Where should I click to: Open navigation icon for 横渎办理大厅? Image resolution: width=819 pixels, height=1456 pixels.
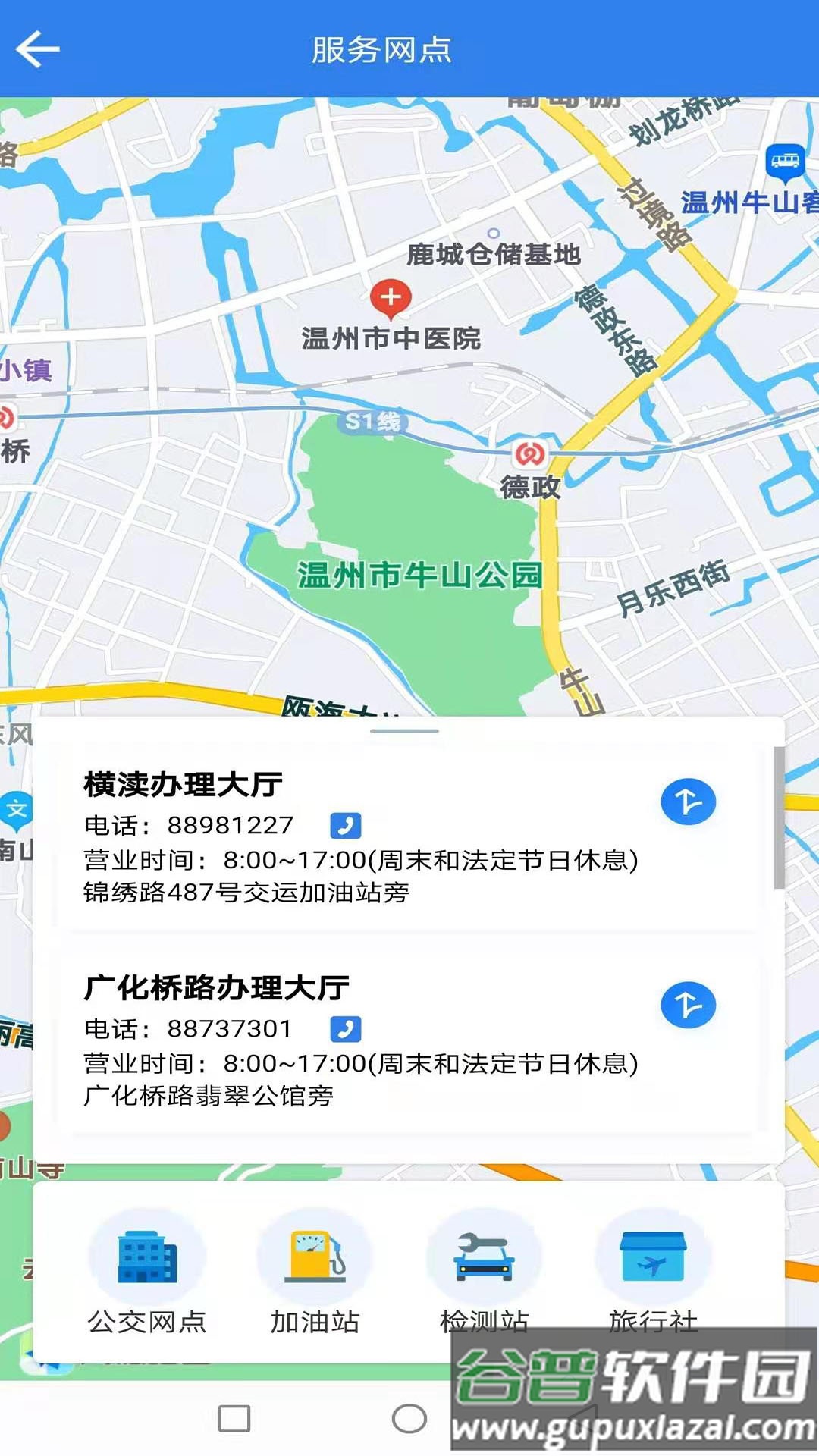click(689, 802)
